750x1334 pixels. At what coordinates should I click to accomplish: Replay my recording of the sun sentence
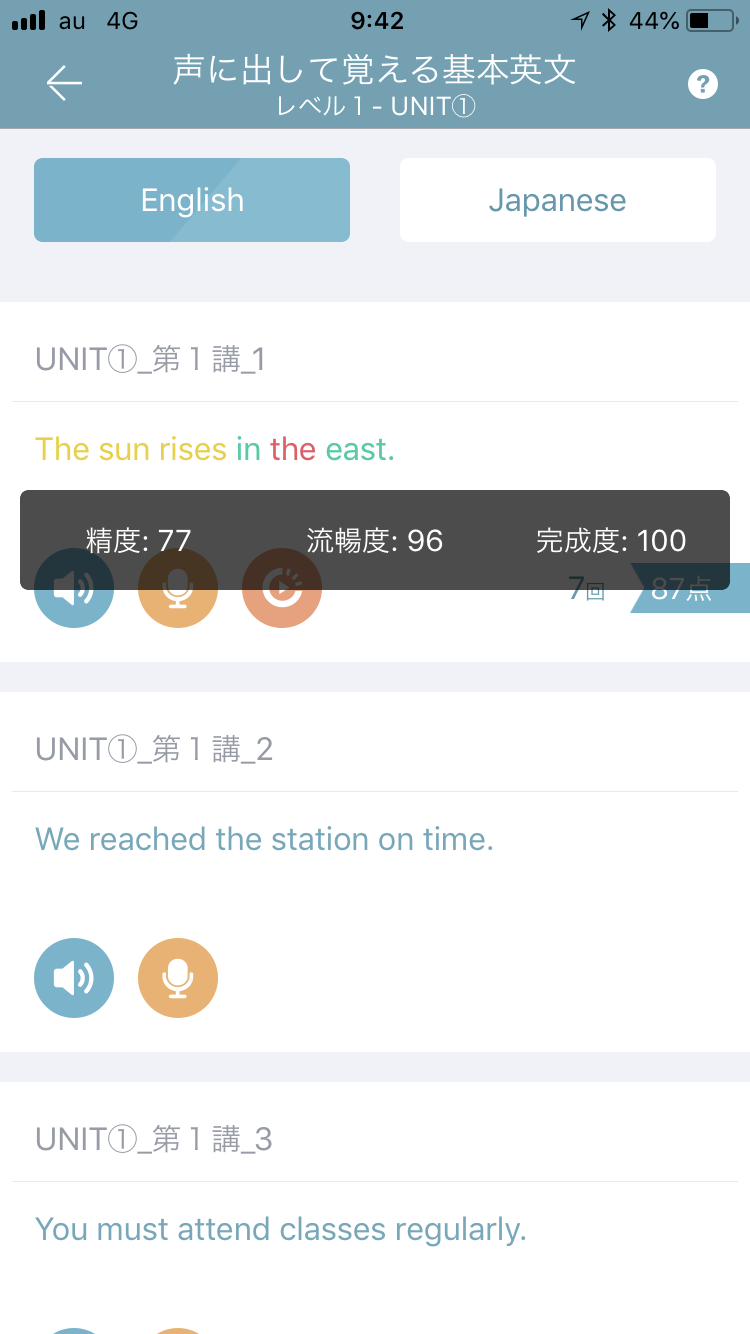click(282, 588)
